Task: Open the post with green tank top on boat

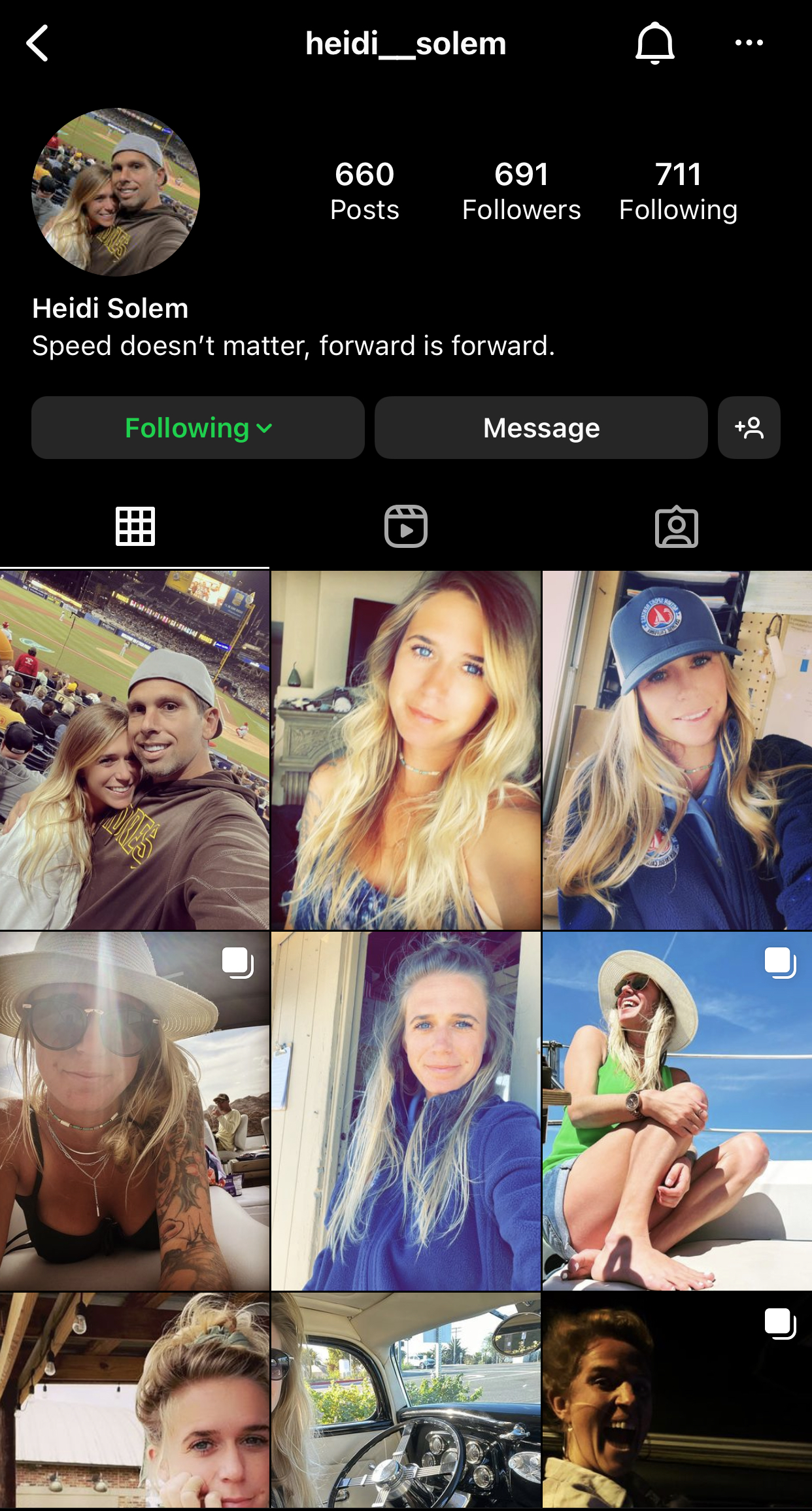Action: coord(677,1111)
